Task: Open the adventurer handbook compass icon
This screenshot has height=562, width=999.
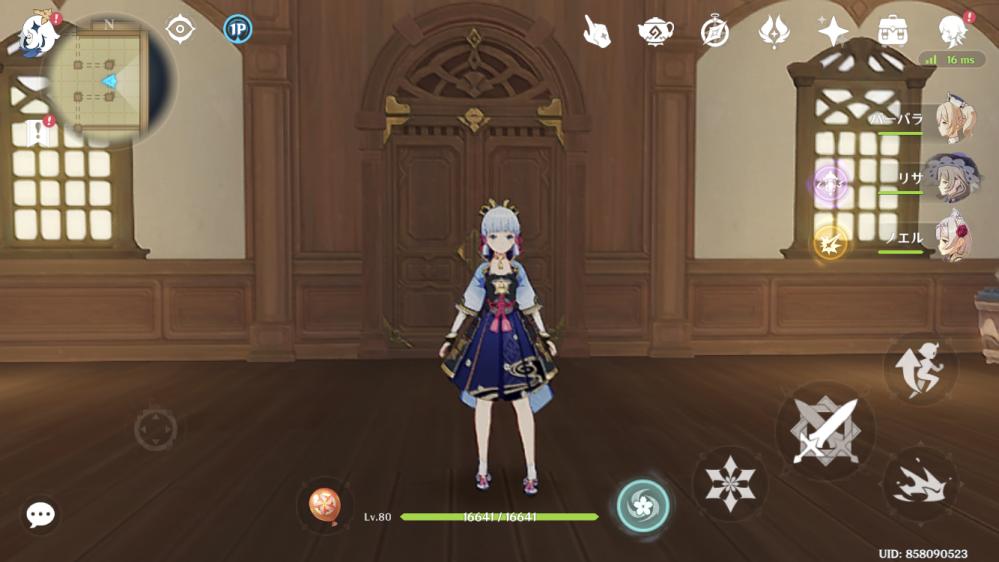Action: (x=714, y=31)
